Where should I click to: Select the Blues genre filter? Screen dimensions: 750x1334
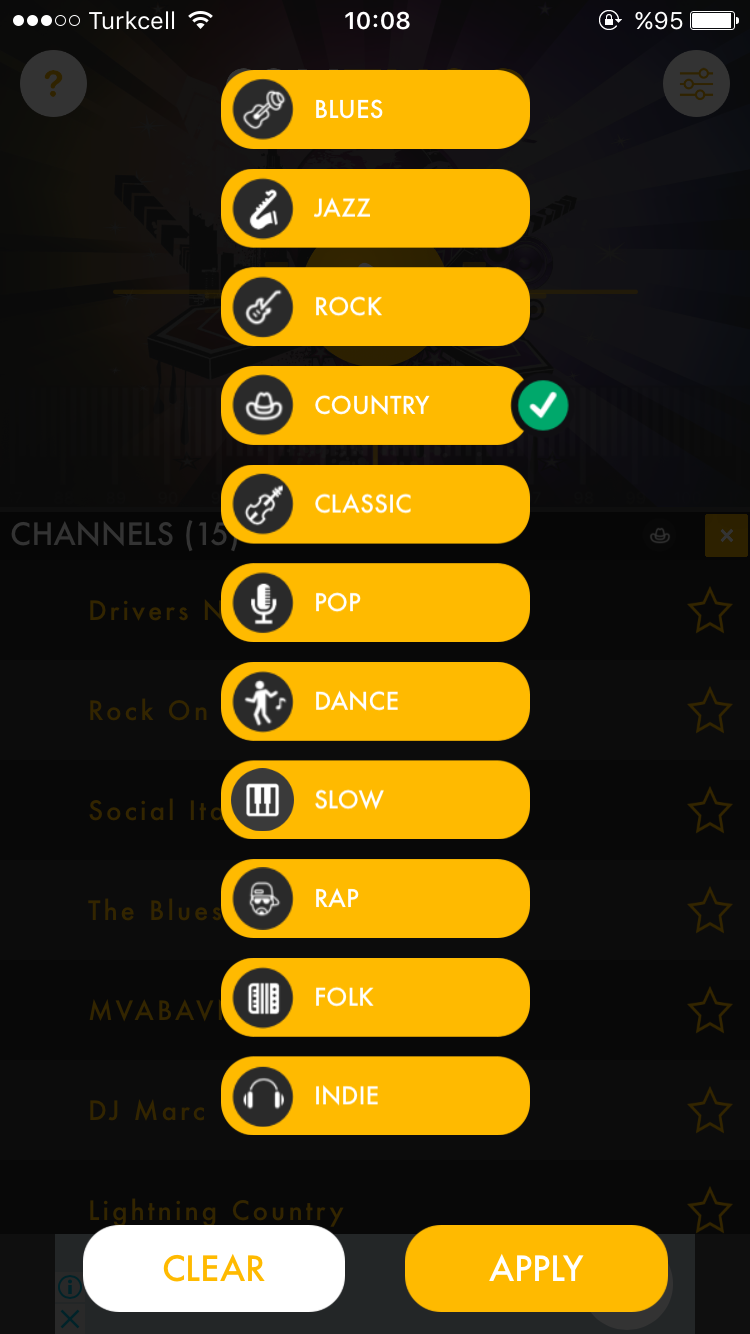[375, 109]
